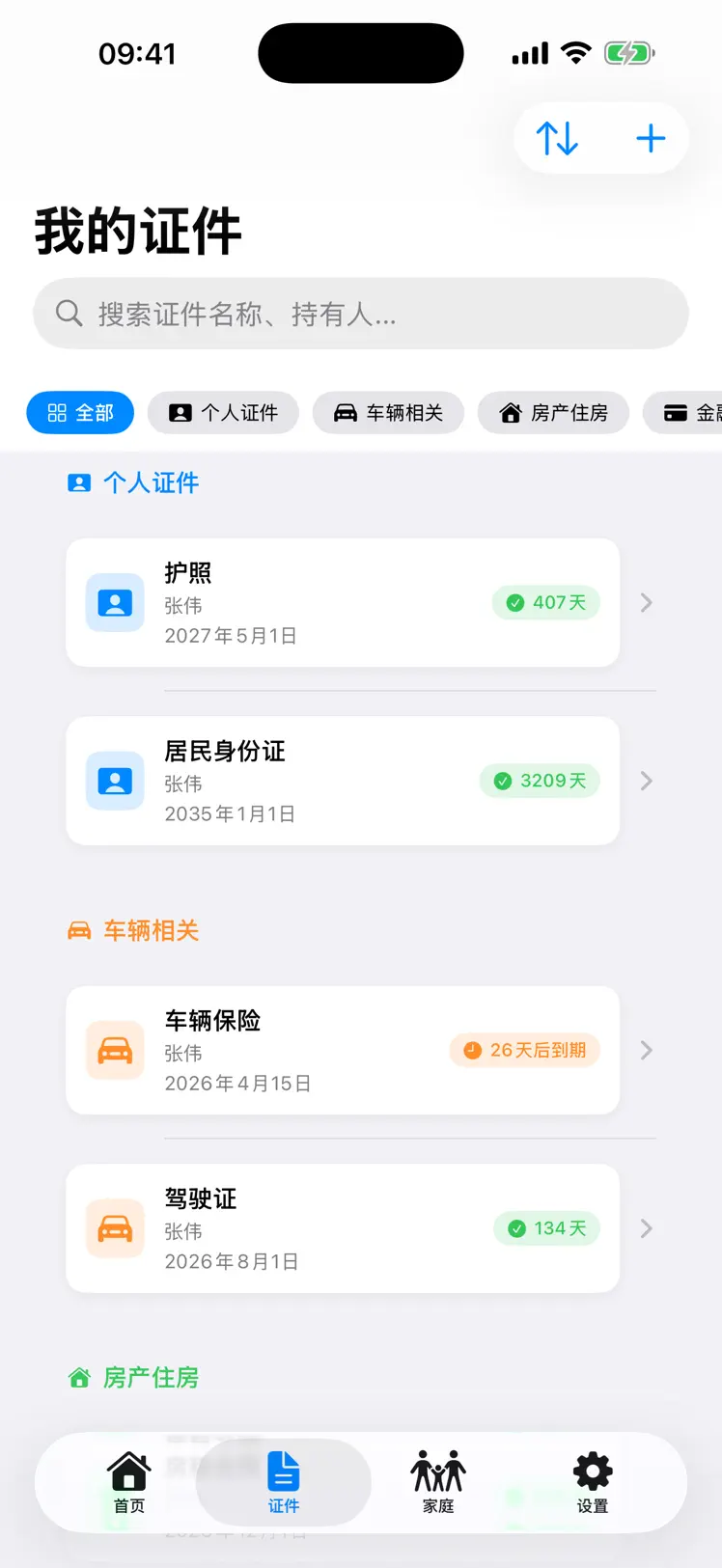Tap the orange car icon for 车辆保险
This screenshot has height=1568, width=722.
click(114, 1050)
